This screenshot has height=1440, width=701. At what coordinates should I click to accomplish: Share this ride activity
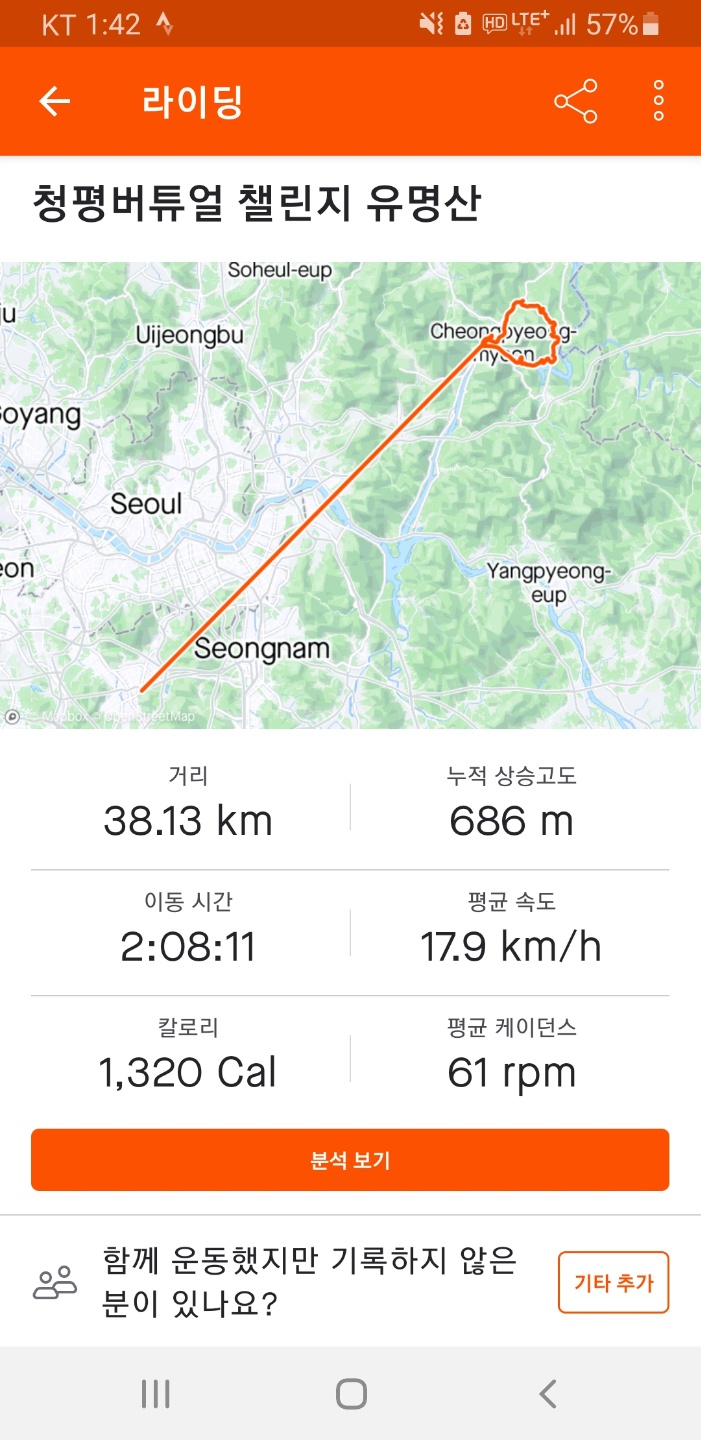point(575,102)
